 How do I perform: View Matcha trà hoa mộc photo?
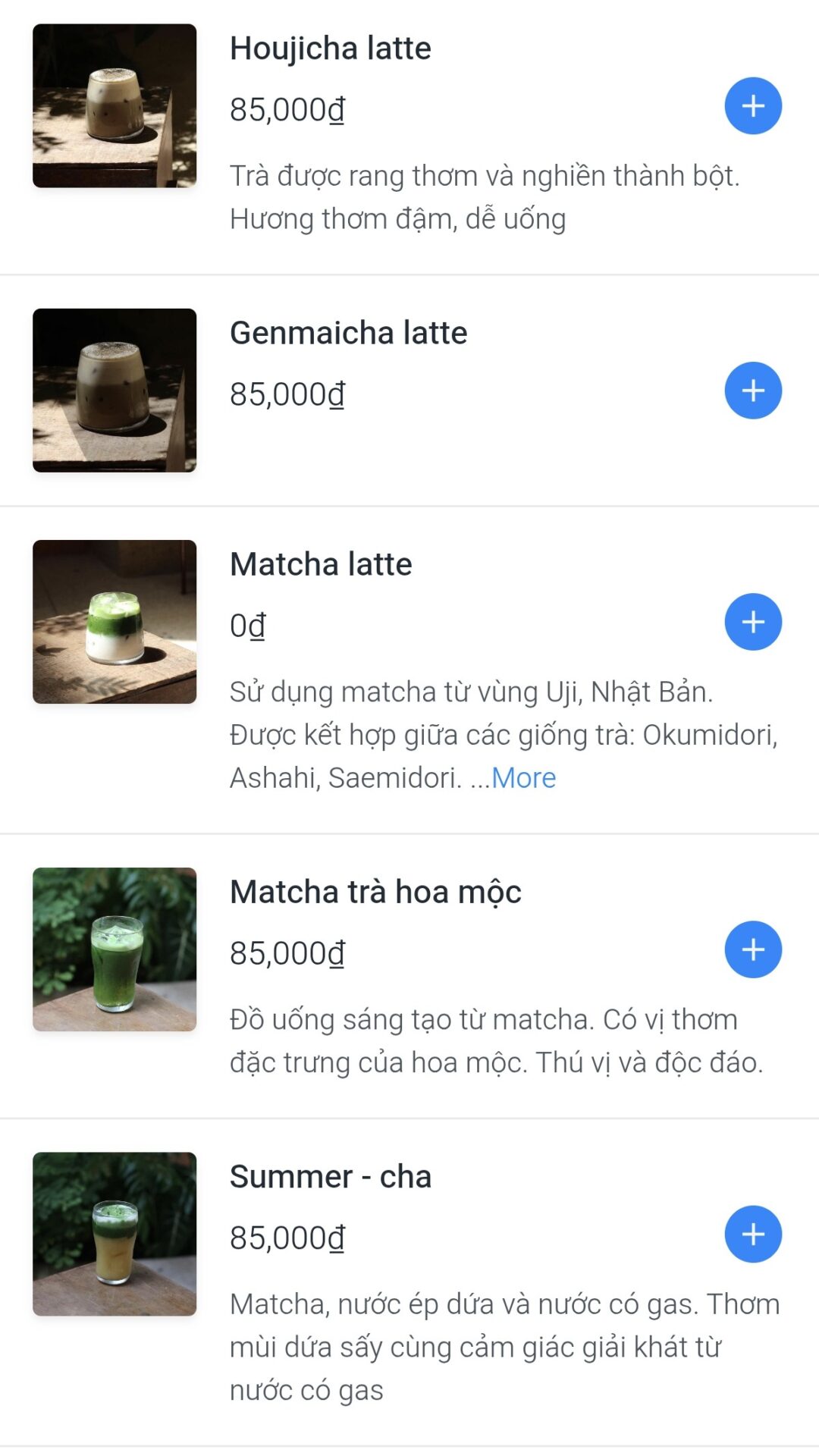coord(115,949)
